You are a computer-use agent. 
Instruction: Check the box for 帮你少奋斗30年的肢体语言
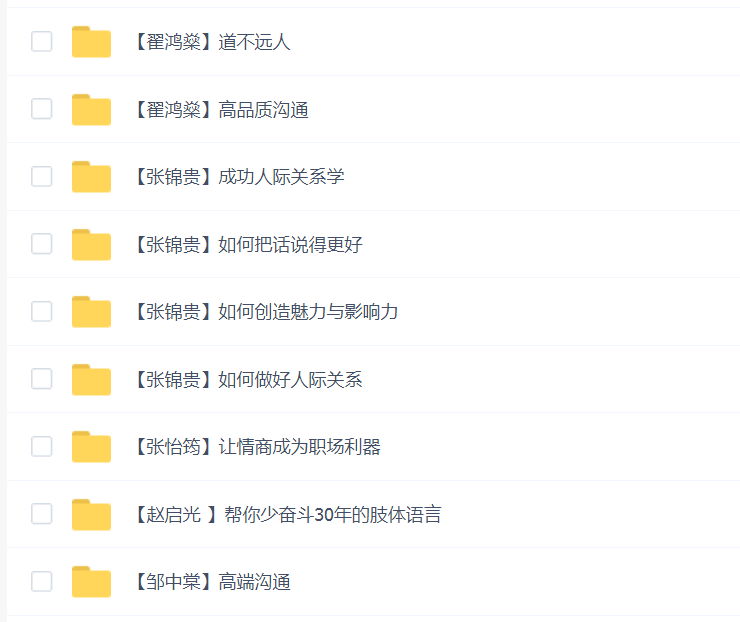click(41, 514)
